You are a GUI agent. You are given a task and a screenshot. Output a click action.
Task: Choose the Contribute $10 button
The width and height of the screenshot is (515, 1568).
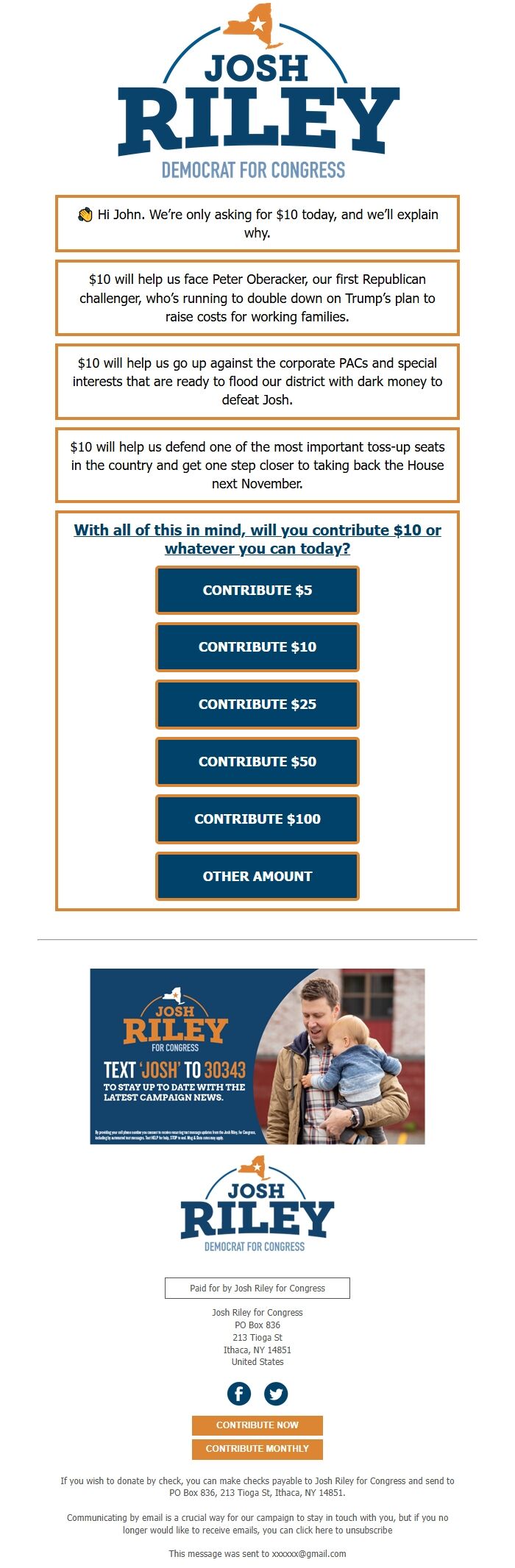click(x=257, y=647)
